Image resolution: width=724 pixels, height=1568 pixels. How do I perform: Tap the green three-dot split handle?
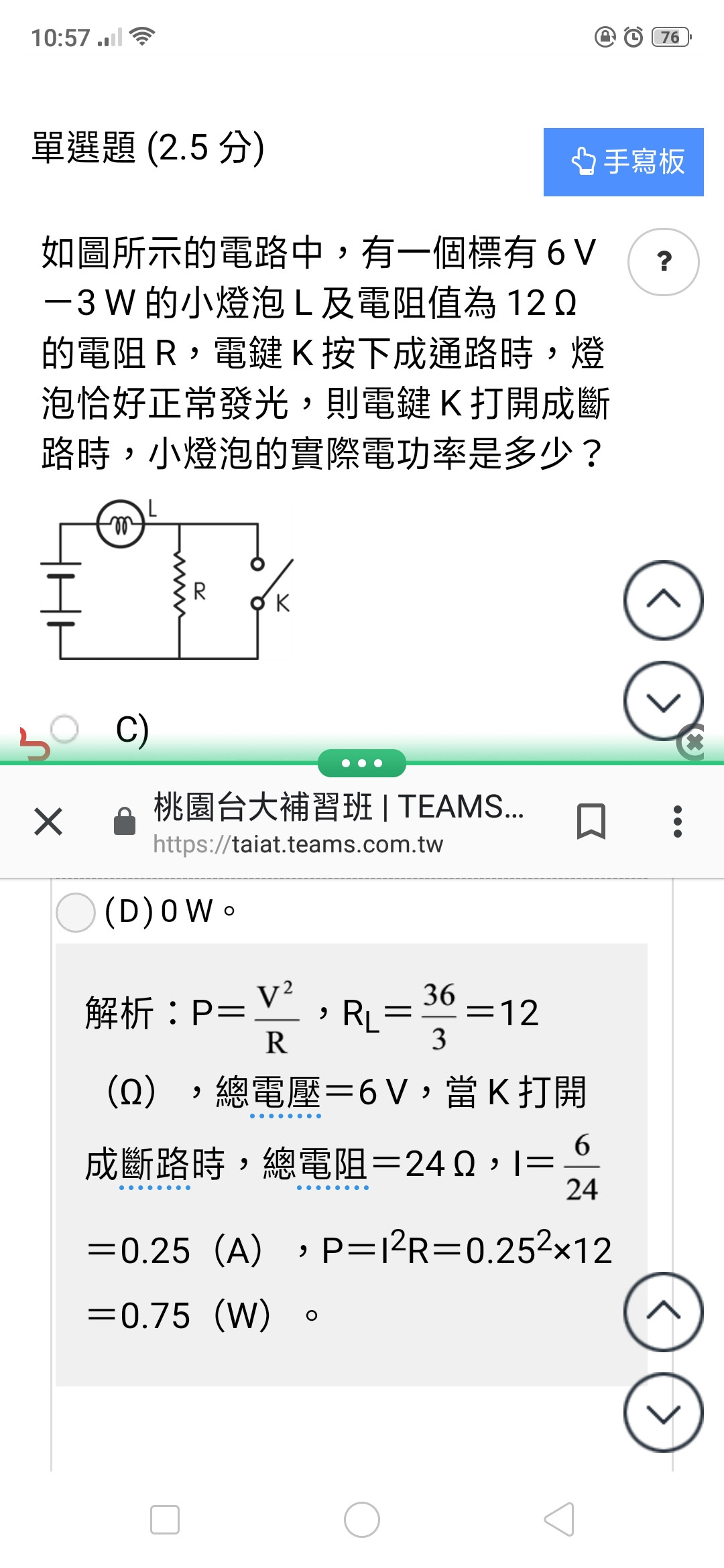[362, 763]
